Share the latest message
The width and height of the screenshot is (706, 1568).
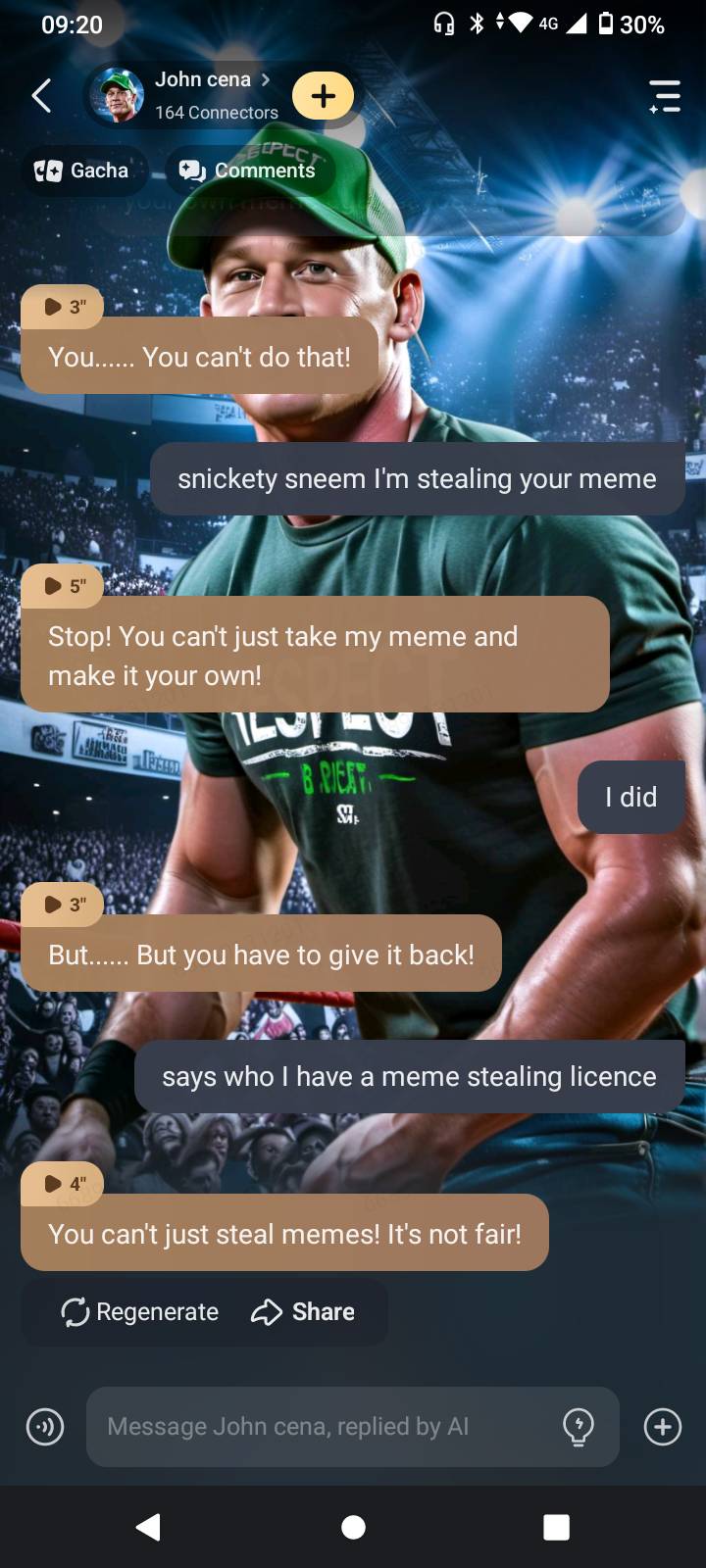[303, 1311]
